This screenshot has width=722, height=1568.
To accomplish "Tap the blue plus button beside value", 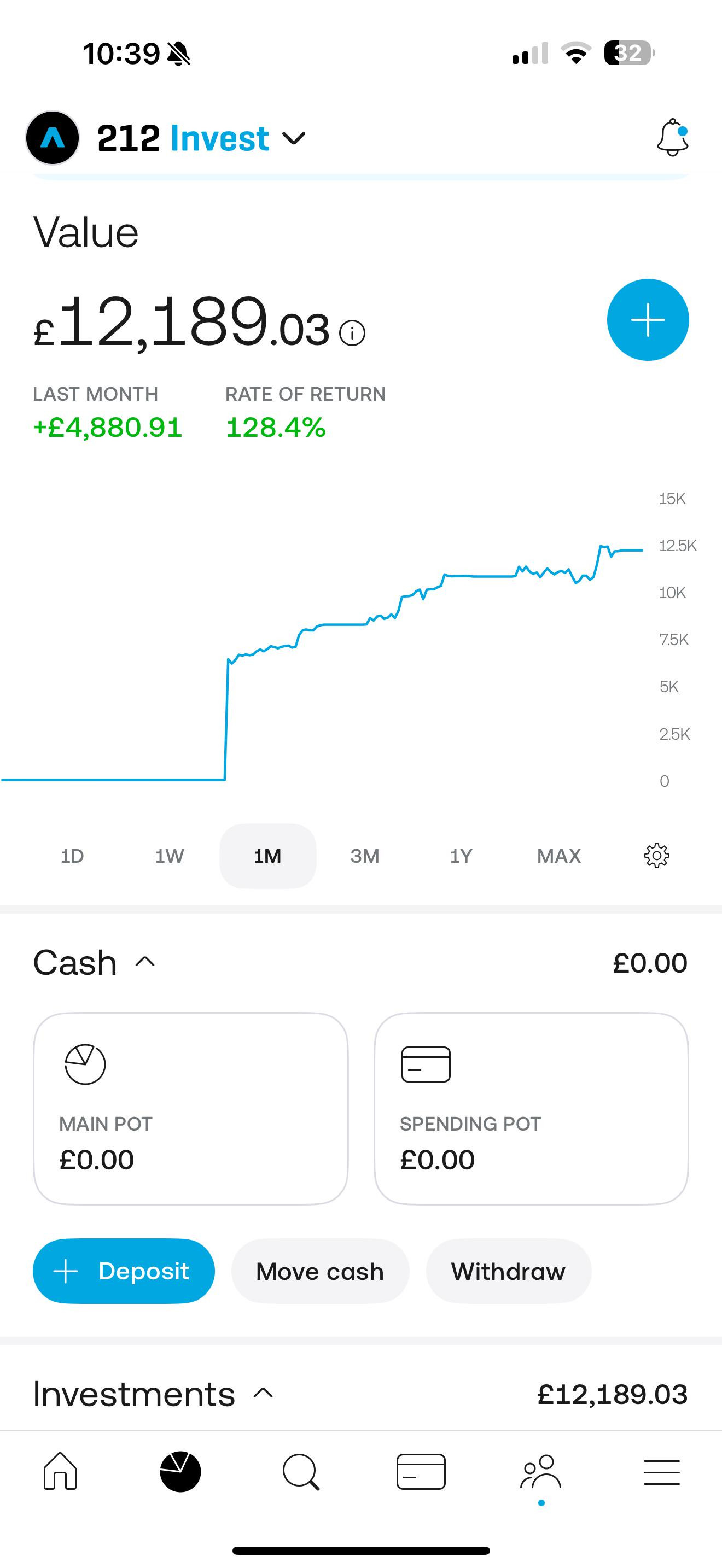I will 648,320.
